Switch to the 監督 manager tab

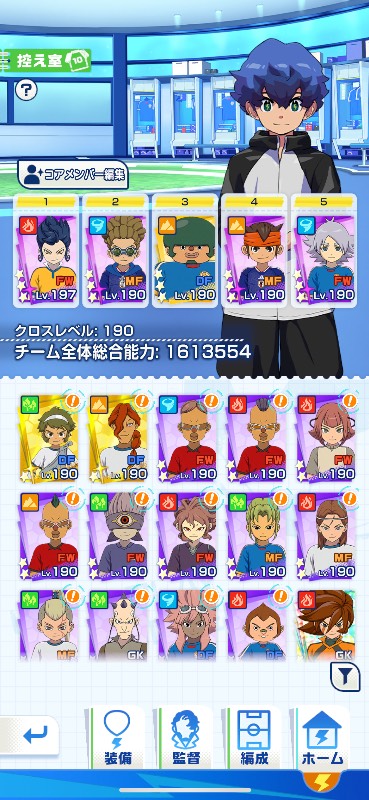[185, 738]
